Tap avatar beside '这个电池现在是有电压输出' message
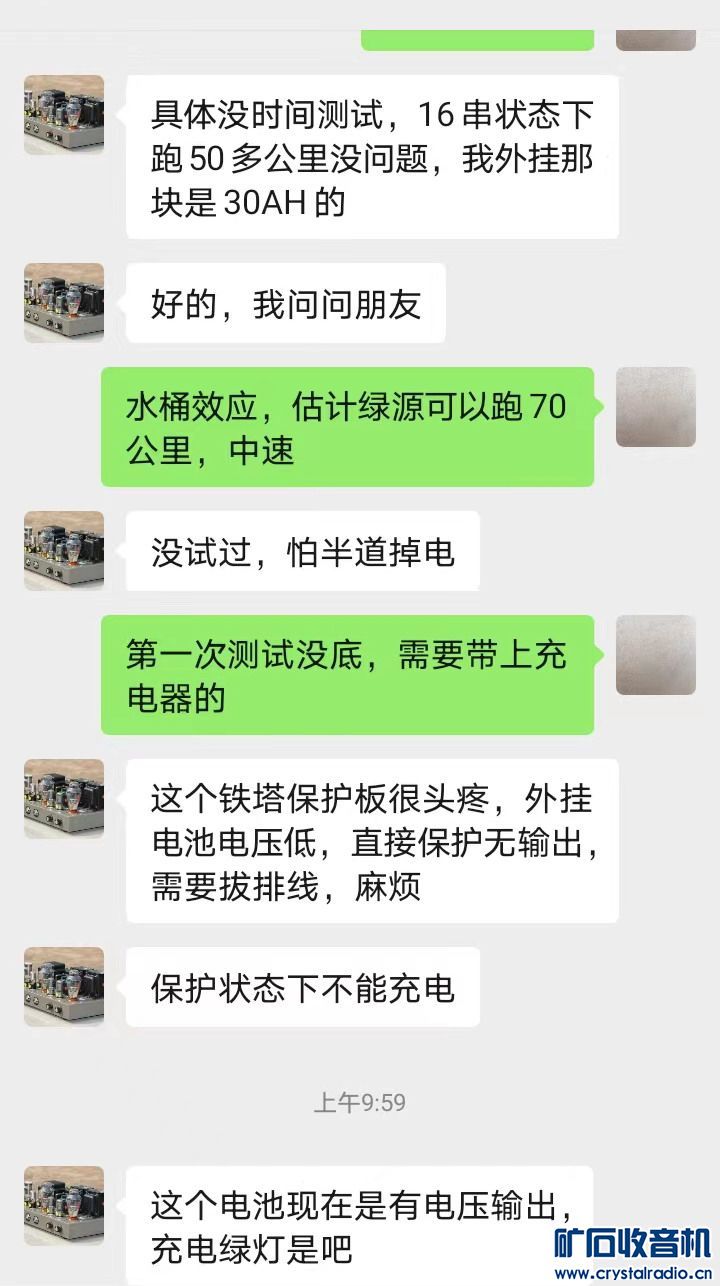The height and width of the screenshot is (1286, 720). [64, 1205]
